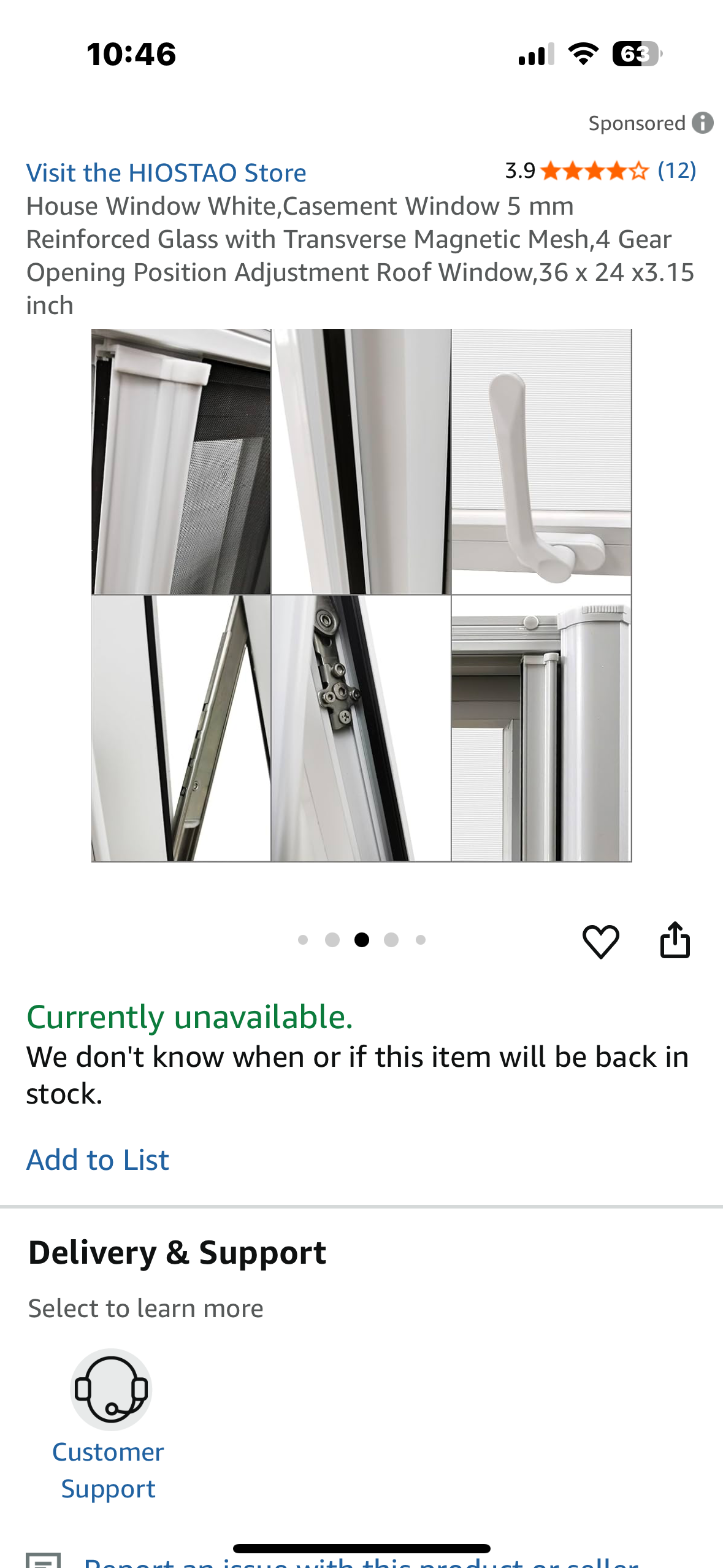Tap the Customer Support headset icon

point(110,1389)
